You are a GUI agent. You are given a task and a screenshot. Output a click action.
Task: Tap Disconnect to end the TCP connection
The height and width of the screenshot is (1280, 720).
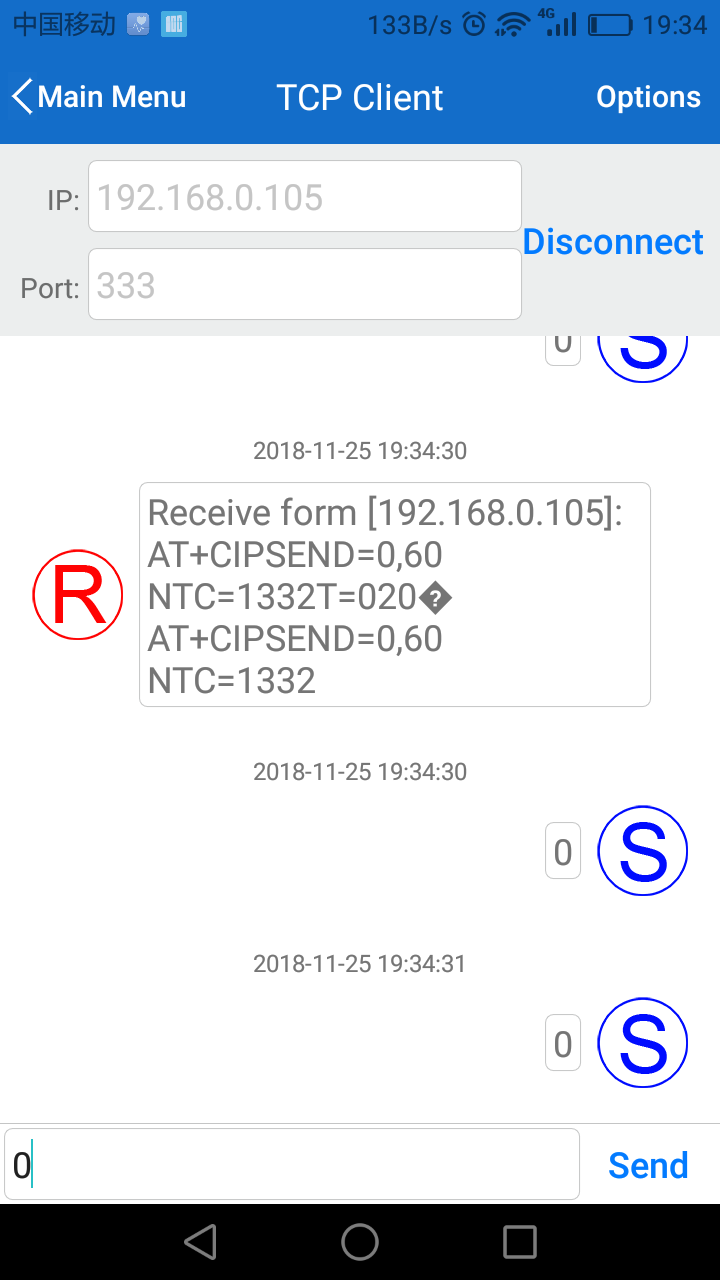(x=613, y=241)
